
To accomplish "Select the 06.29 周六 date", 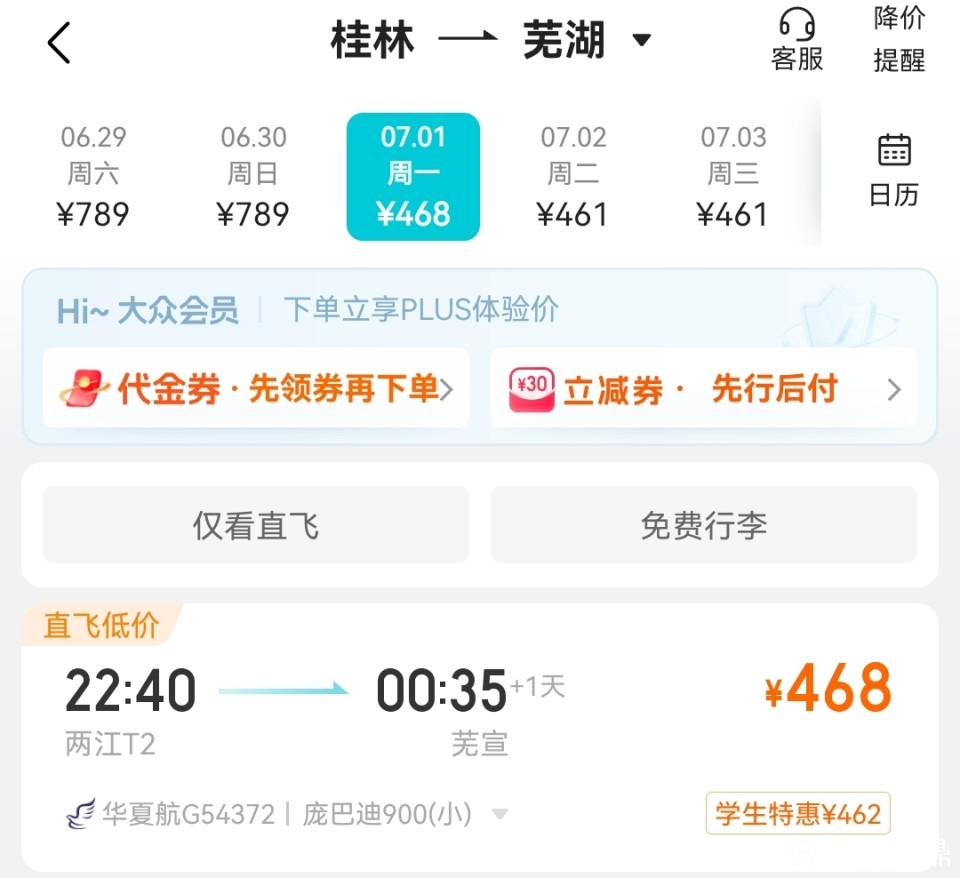I will 93,177.
